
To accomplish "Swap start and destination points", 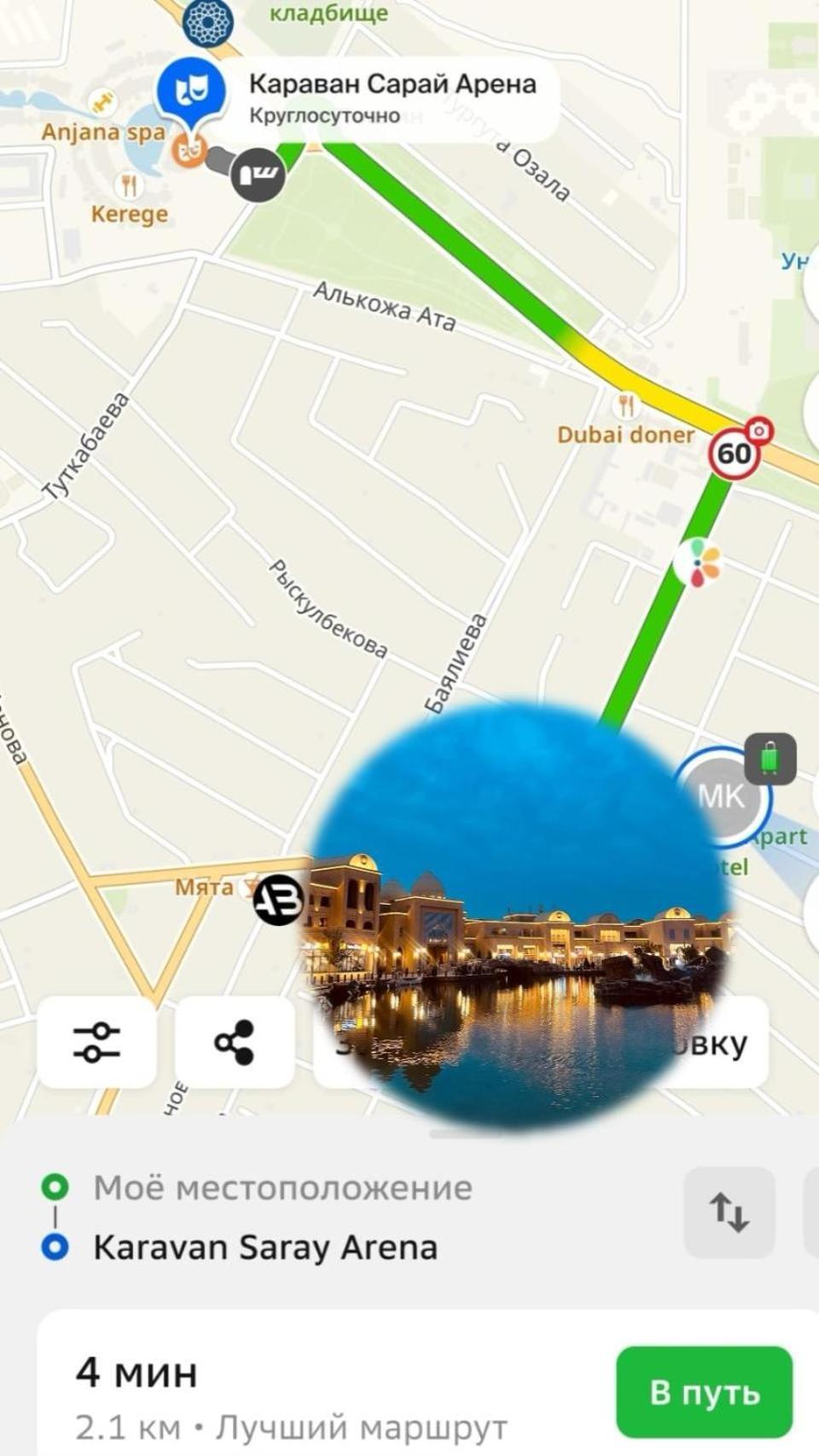I will pyautogui.click(x=729, y=1212).
